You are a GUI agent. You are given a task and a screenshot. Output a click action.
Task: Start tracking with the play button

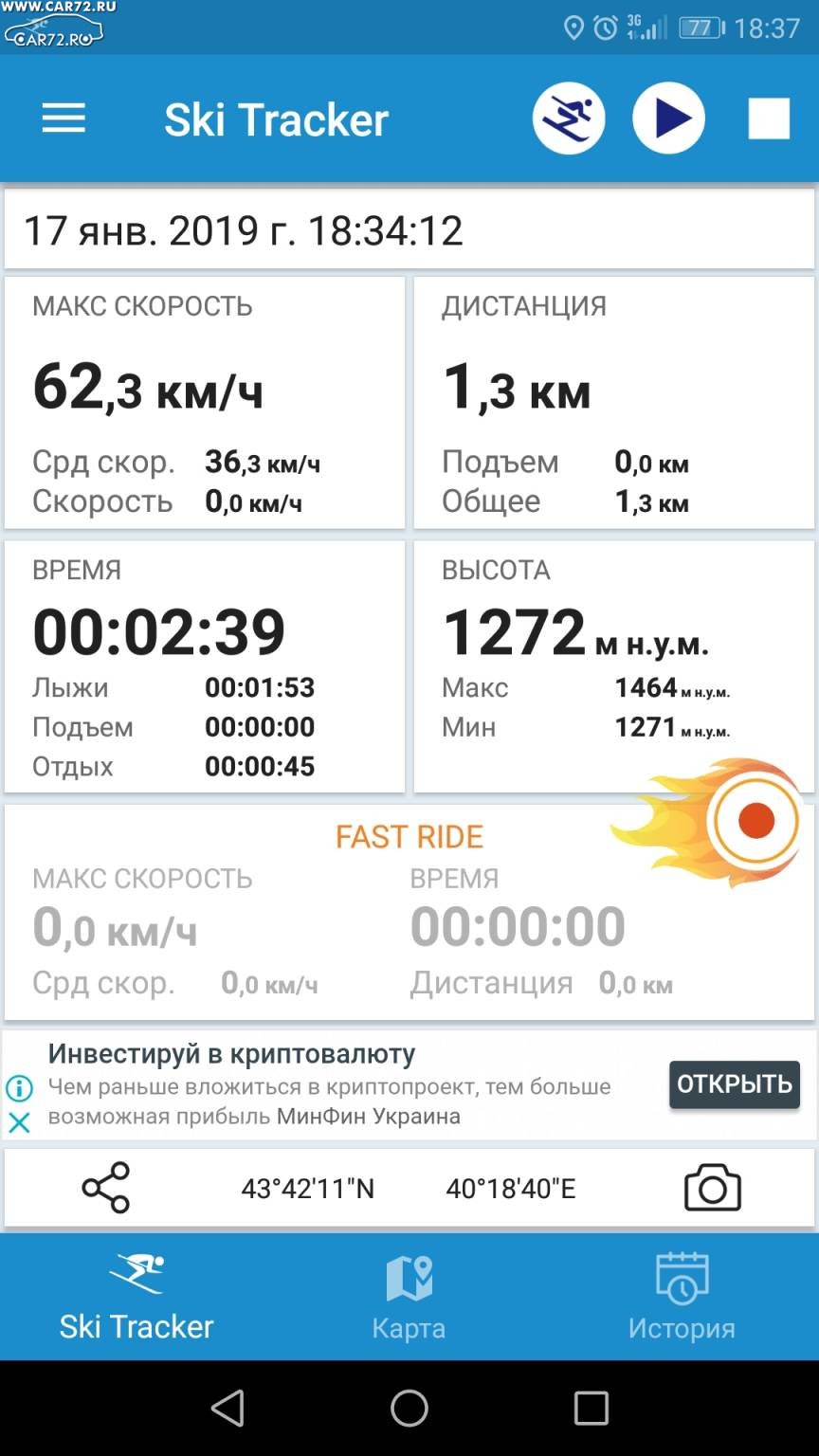(x=669, y=119)
